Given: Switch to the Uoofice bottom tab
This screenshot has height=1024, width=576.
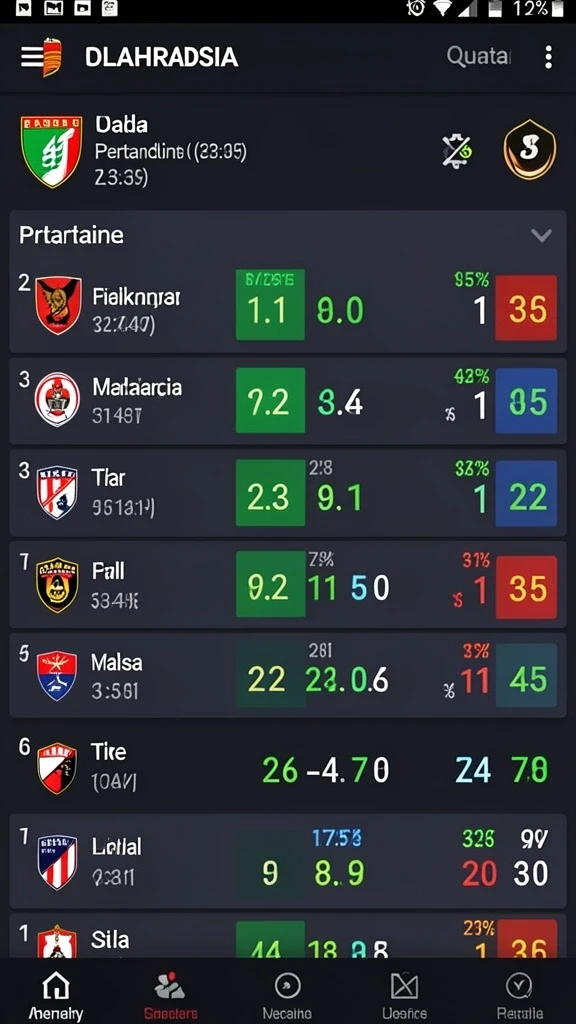Looking at the screenshot, I should click(404, 995).
